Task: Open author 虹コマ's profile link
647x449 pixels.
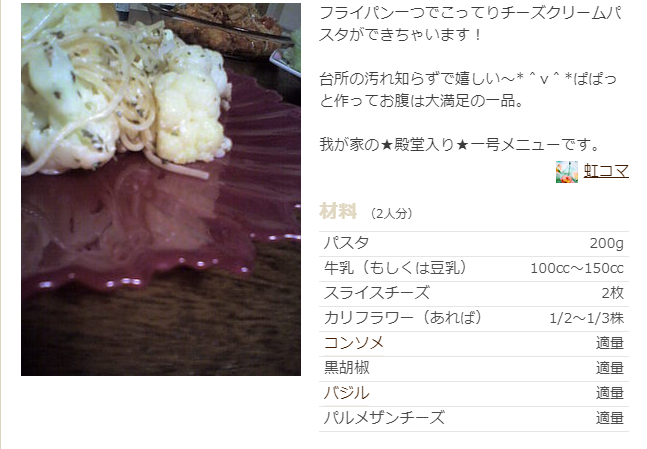Action: coord(606,171)
